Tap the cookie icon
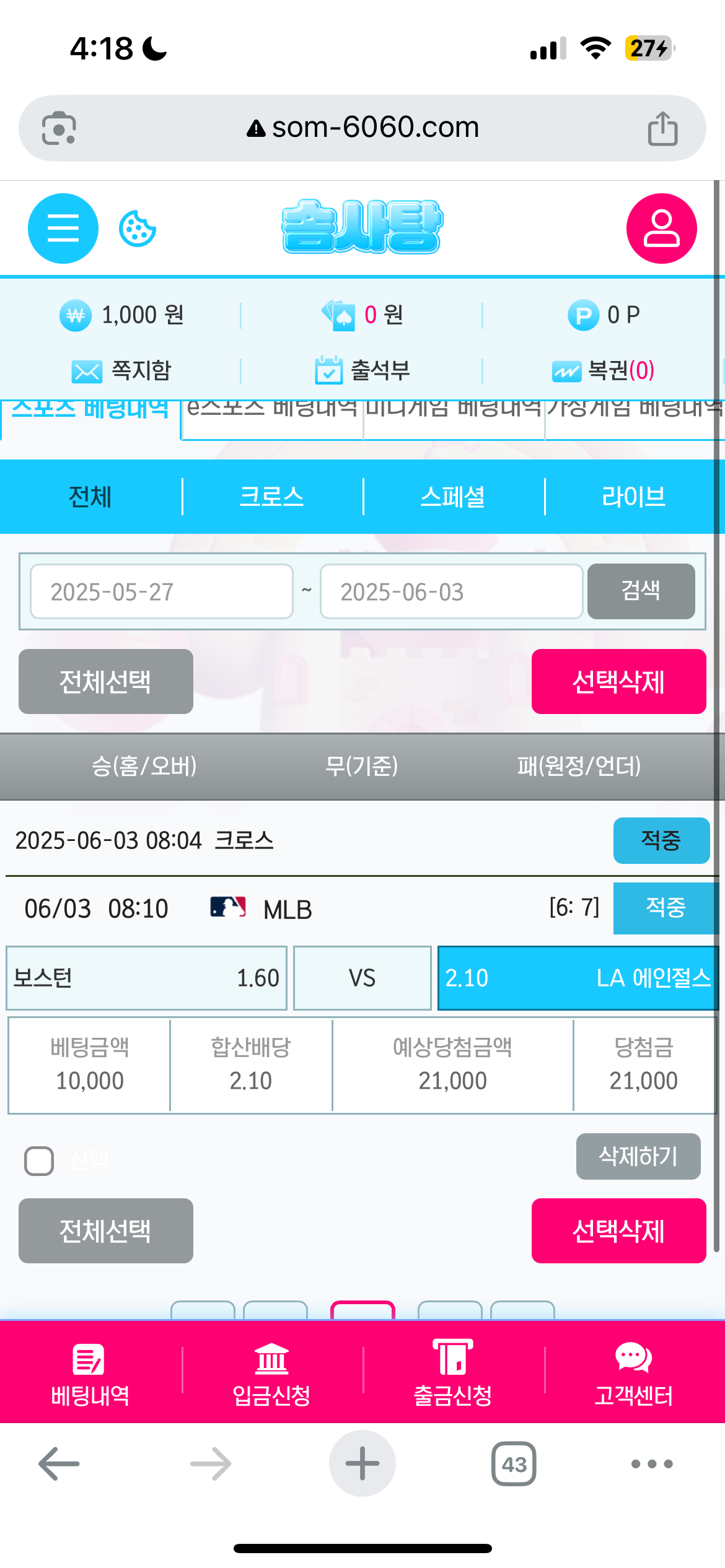The width and height of the screenshot is (725, 1568). [x=137, y=229]
